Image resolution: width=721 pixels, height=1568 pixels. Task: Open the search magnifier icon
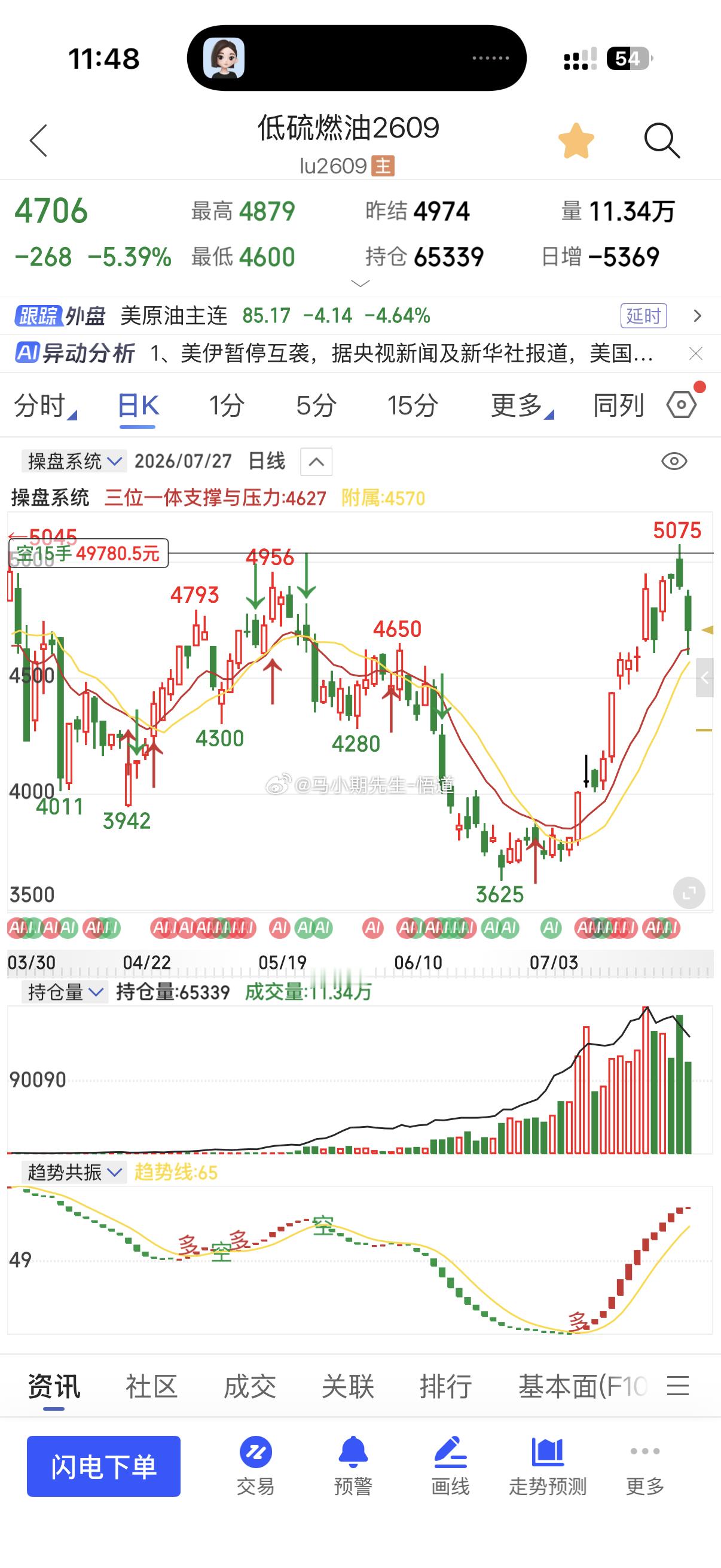pos(662,141)
